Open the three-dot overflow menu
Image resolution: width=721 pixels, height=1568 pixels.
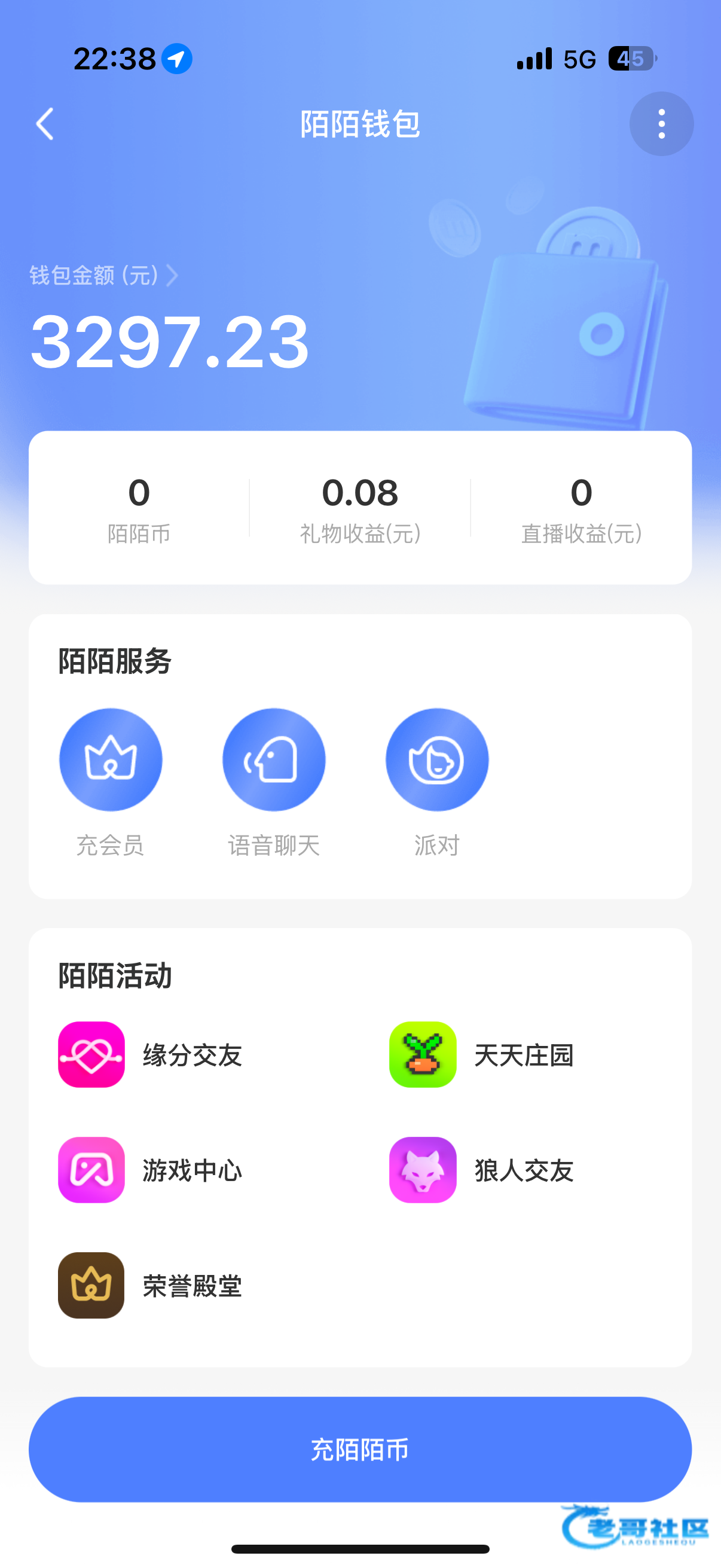tap(661, 124)
